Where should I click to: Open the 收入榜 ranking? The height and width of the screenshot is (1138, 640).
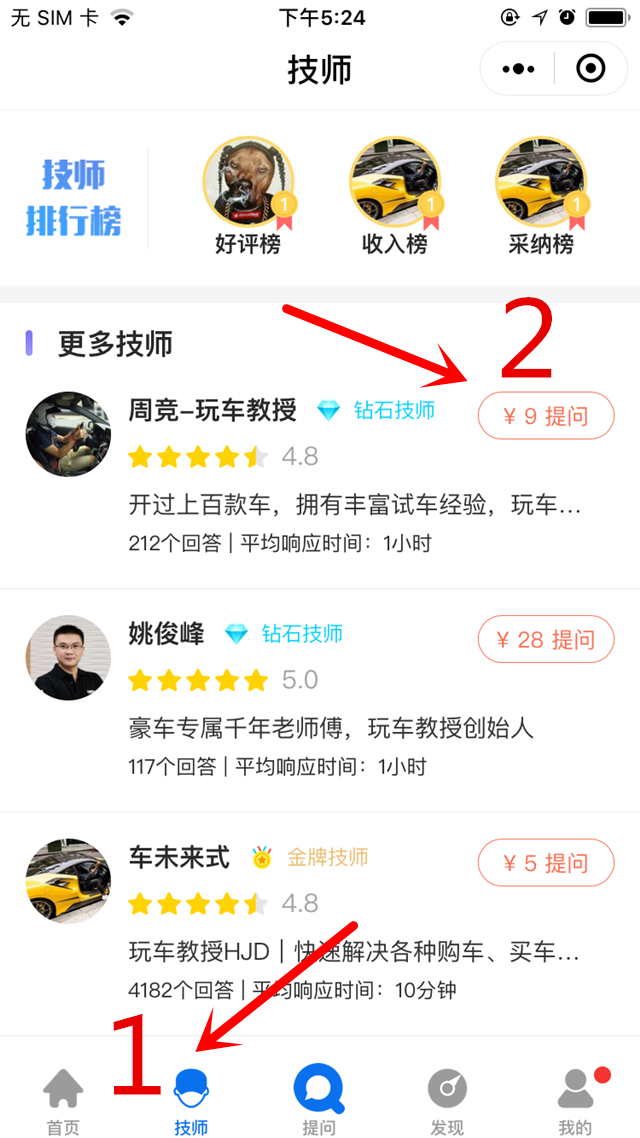[394, 197]
